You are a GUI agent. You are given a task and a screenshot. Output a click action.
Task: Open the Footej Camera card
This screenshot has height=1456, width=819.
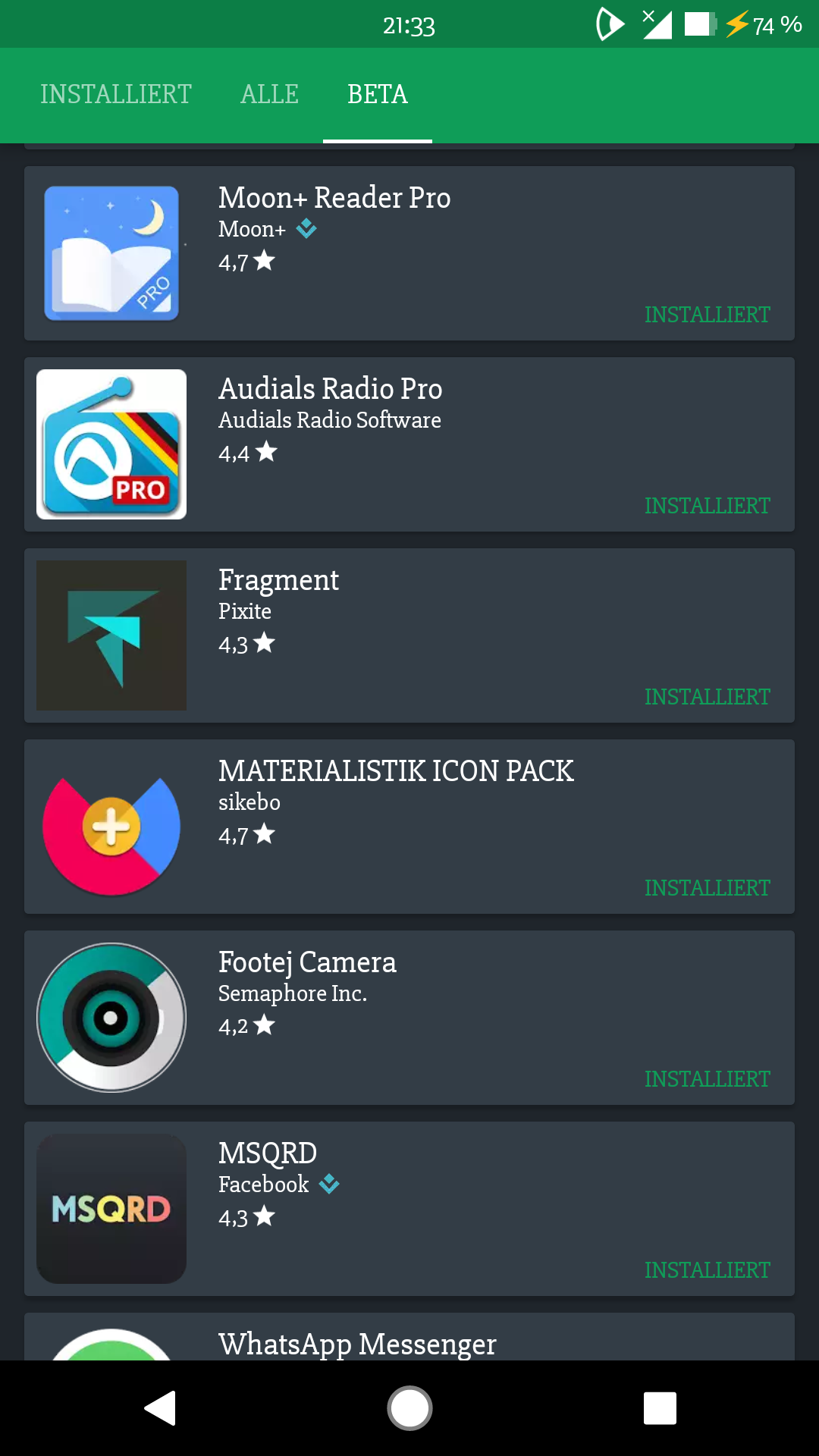409,1018
